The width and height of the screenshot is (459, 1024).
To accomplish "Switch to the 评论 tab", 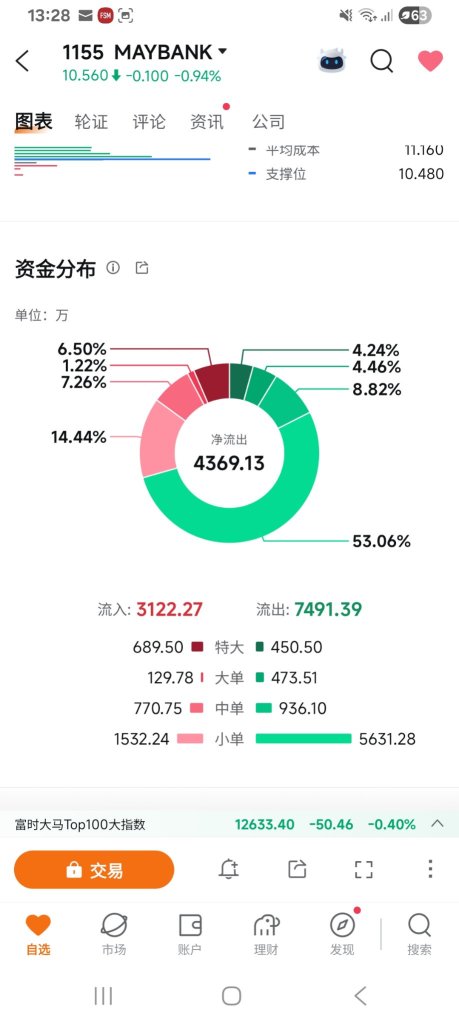I will tap(149, 121).
